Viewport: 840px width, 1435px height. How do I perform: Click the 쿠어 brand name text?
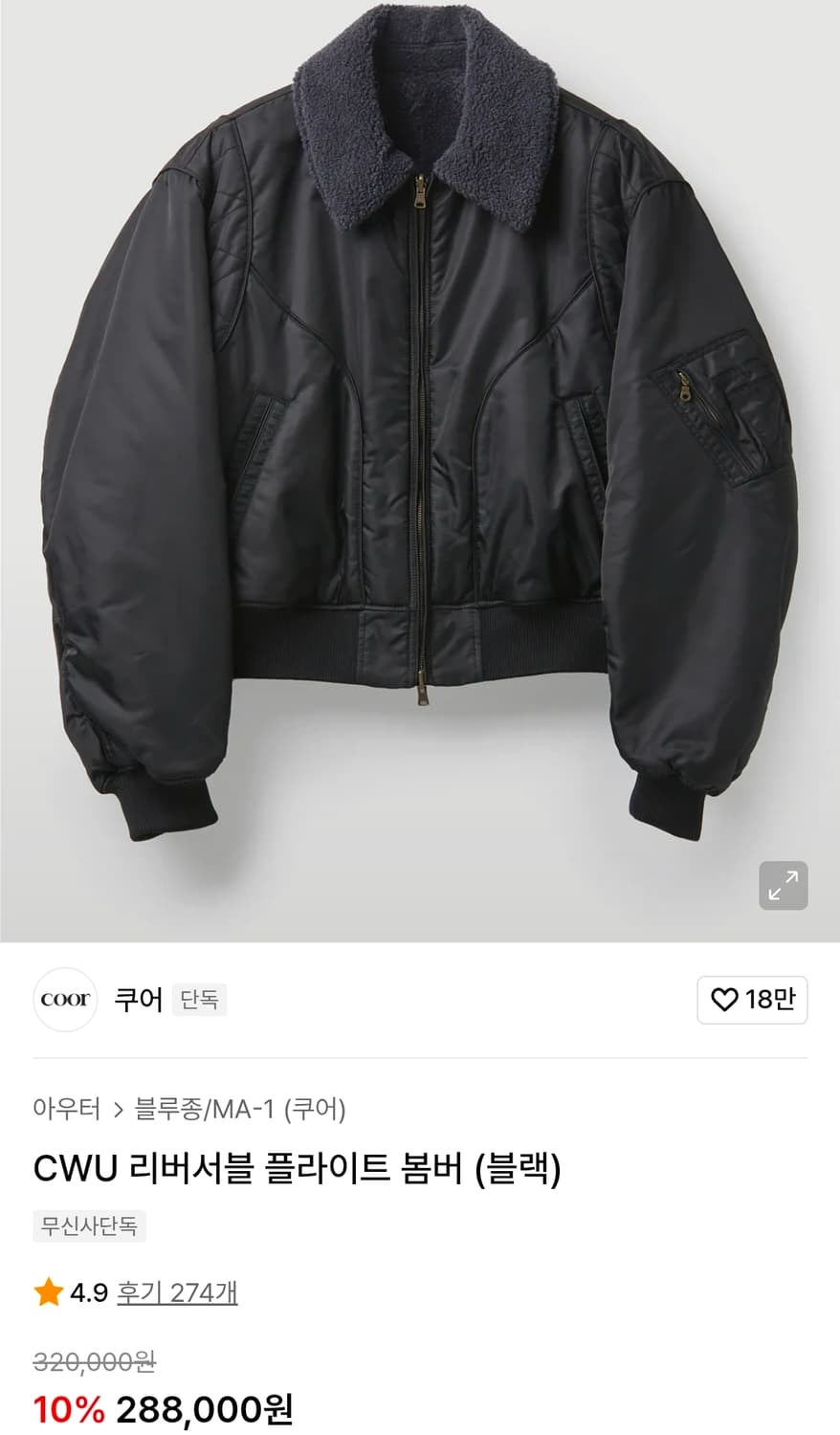137,1000
